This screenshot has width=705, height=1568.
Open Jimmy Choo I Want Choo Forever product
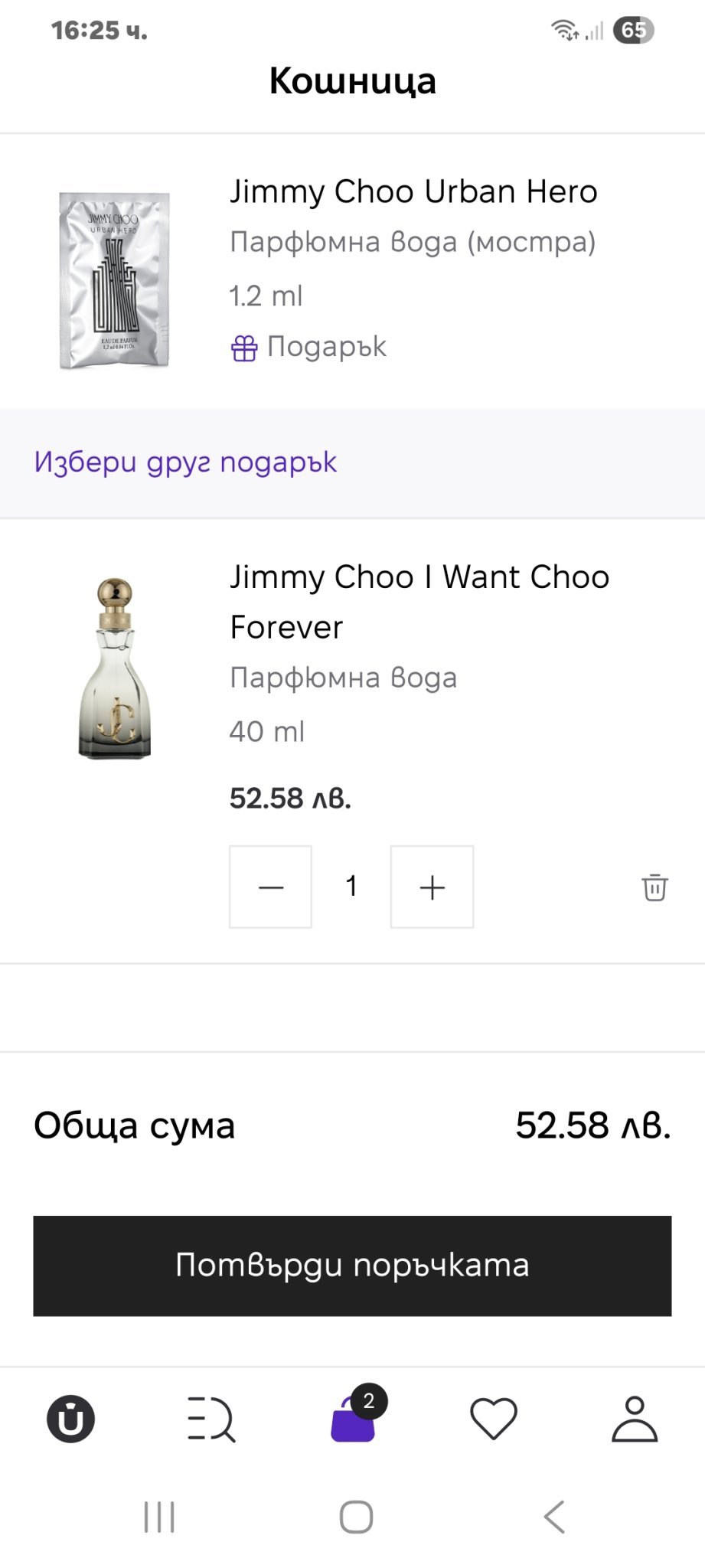coord(419,601)
